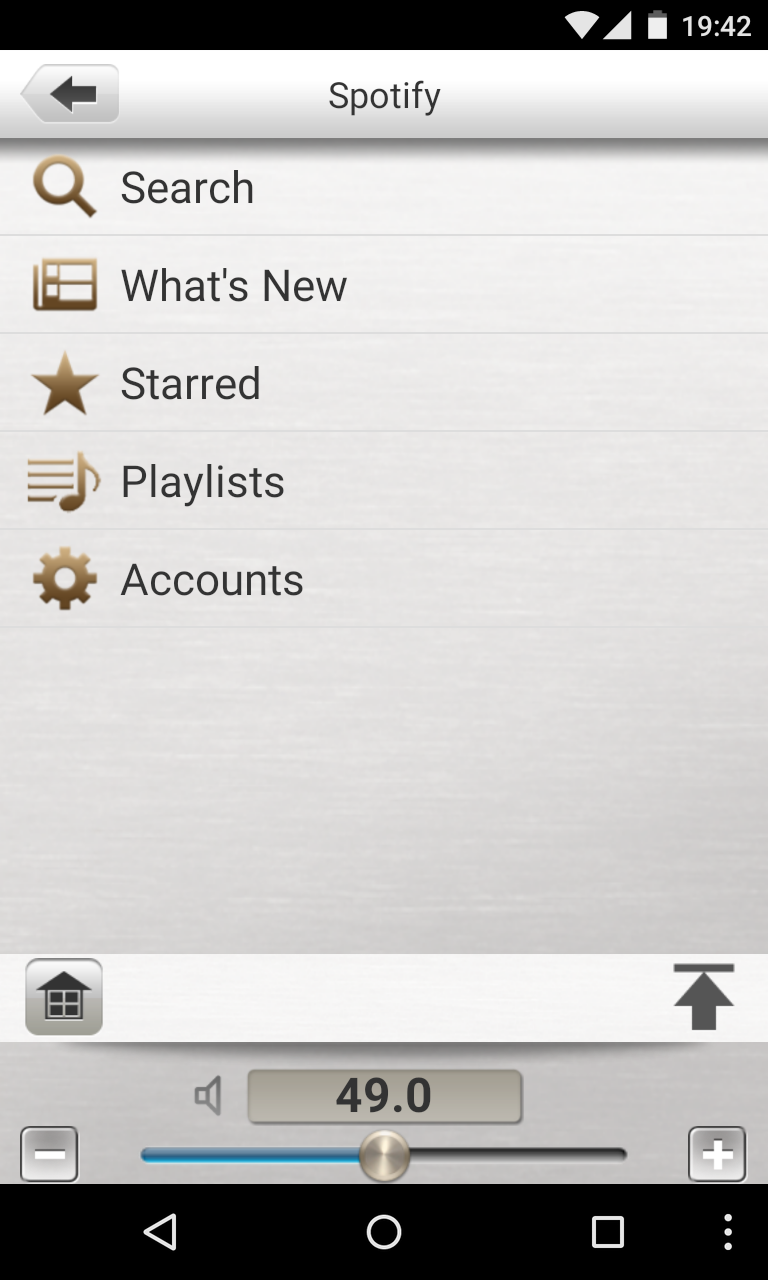
Task: Decrease volume with the minus button
Action: 49,1155
